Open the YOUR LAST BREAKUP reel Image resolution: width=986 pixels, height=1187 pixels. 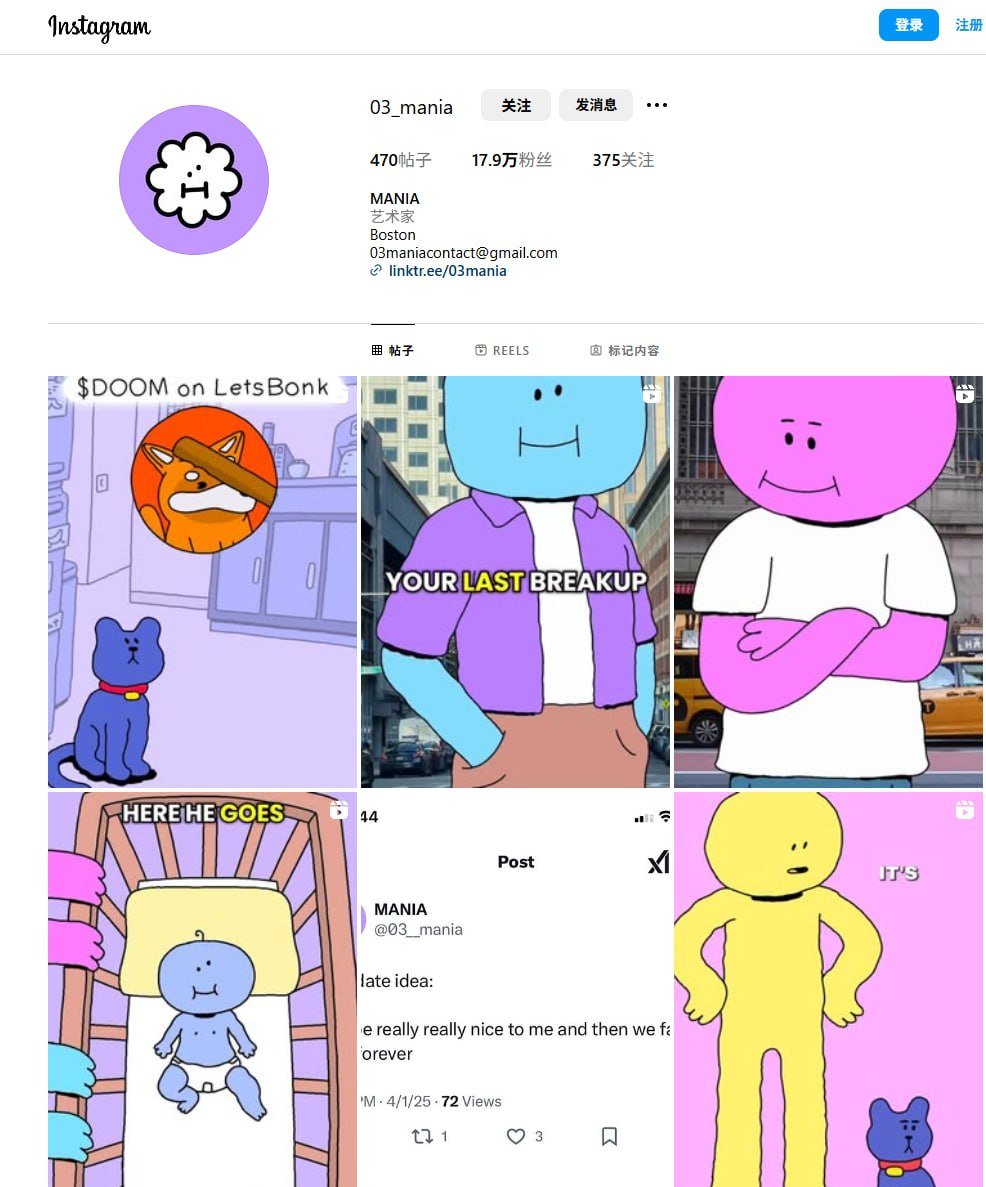tap(515, 582)
